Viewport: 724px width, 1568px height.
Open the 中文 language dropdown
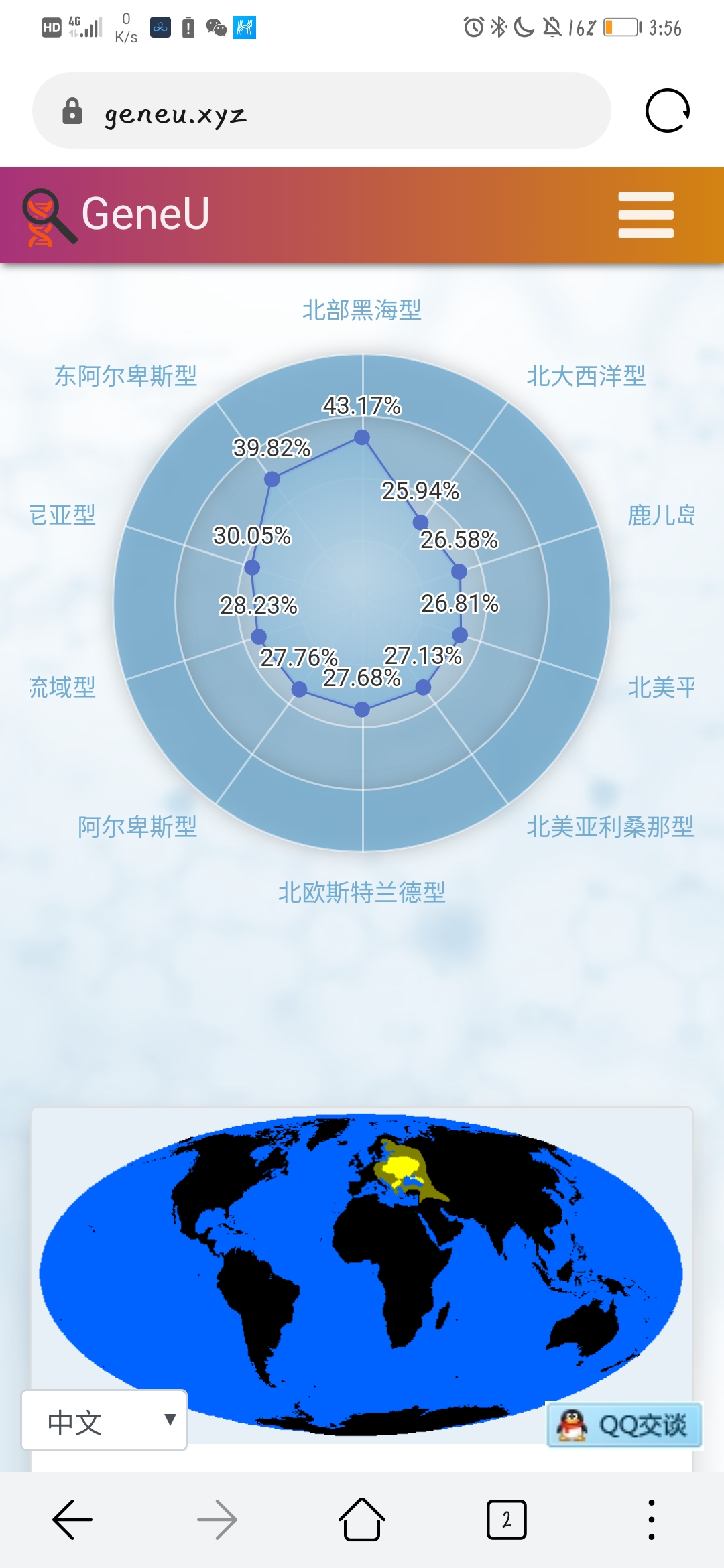pyautogui.click(x=105, y=1420)
